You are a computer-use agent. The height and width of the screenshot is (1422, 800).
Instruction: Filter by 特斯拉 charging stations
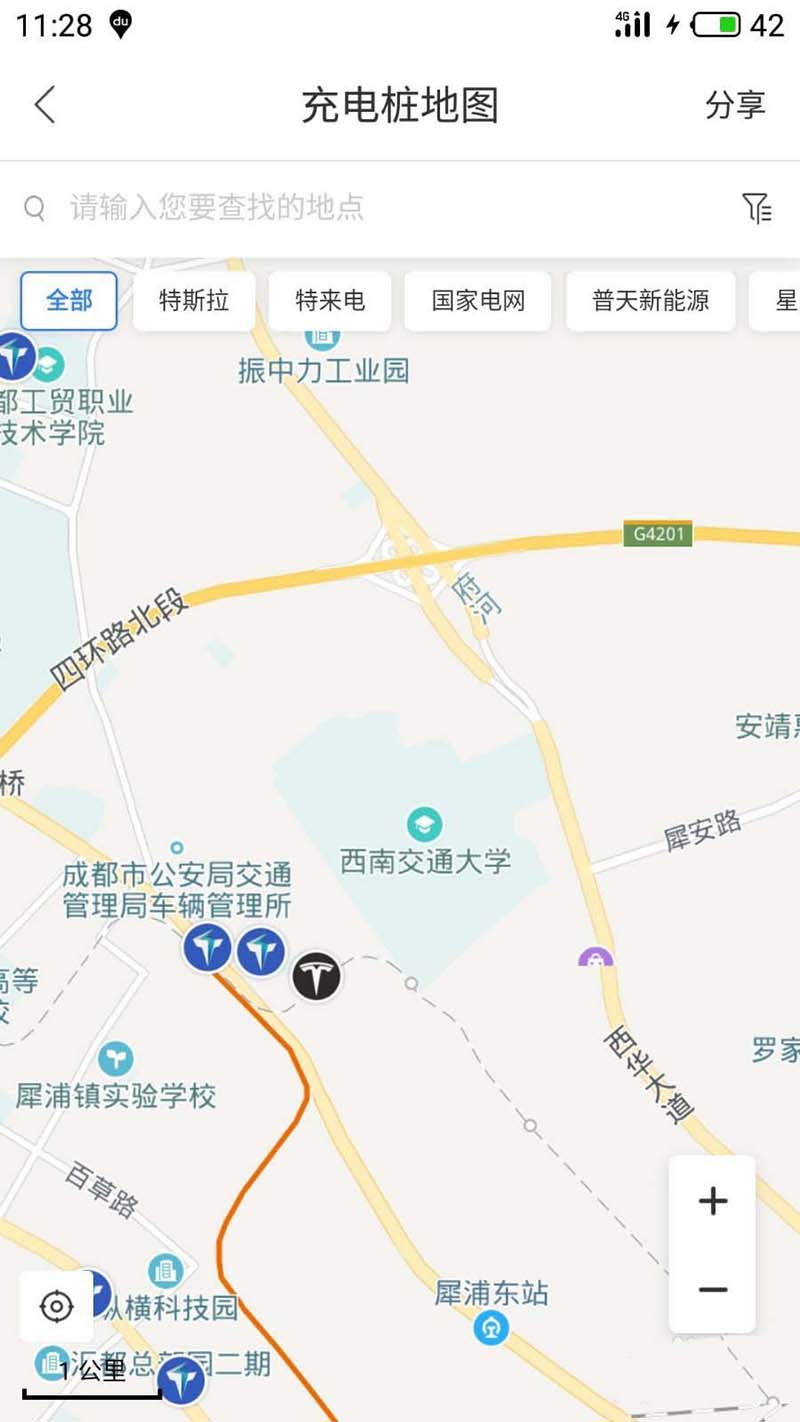coord(194,300)
